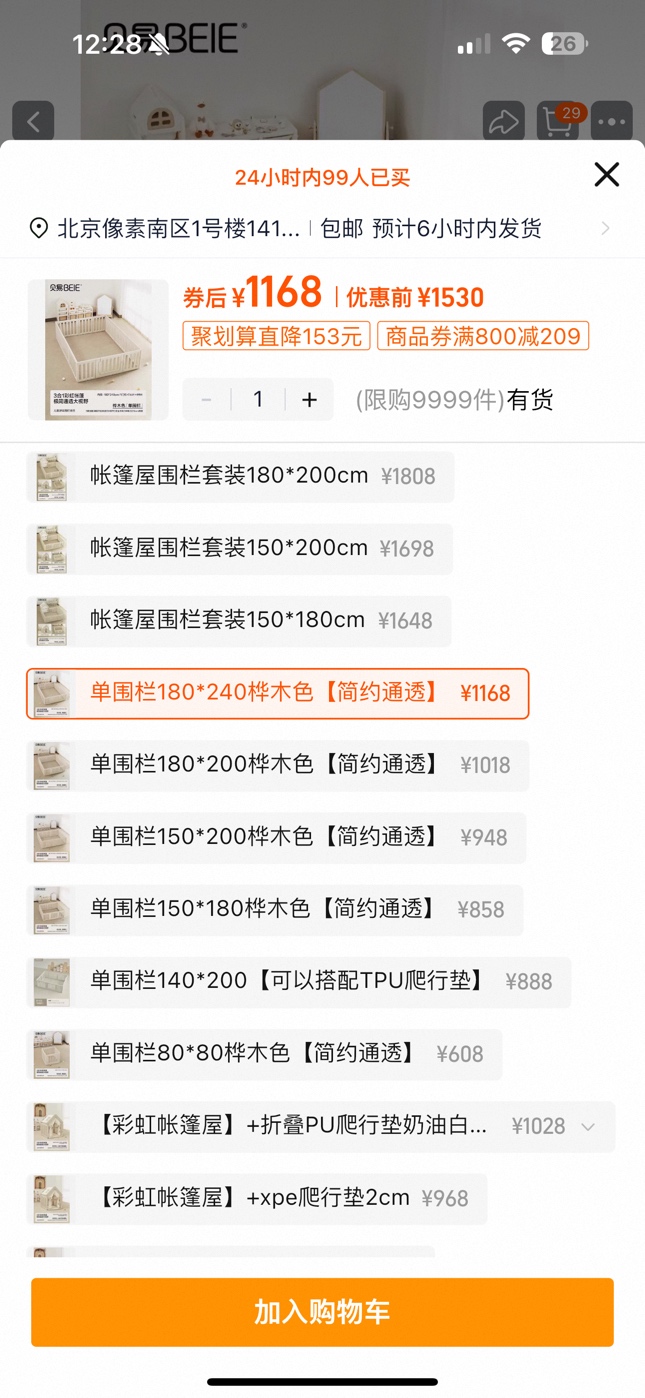Image resolution: width=645 pixels, height=1398 pixels.
Task: Go back with the arrow
Action: click(33, 122)
